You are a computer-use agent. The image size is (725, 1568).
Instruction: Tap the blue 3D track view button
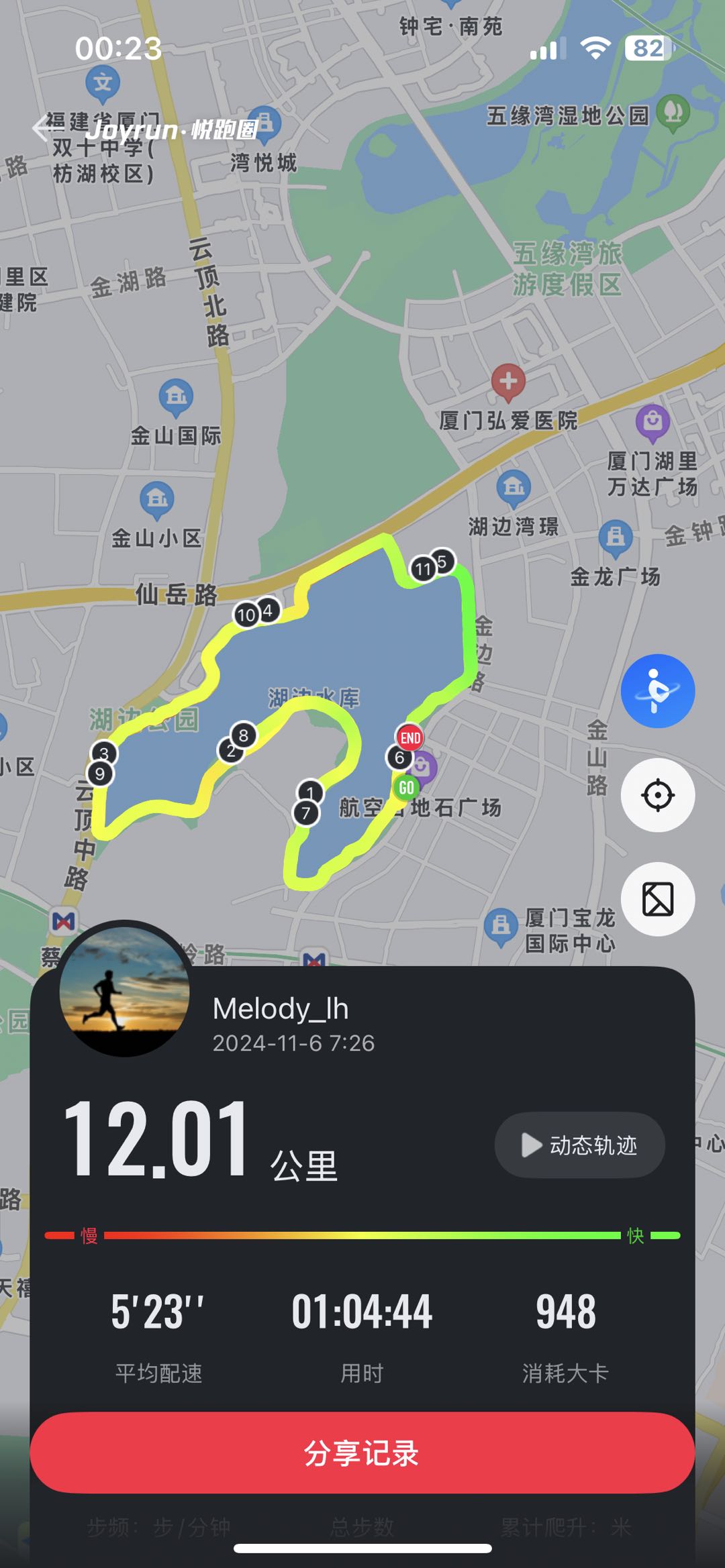point(657,691)
